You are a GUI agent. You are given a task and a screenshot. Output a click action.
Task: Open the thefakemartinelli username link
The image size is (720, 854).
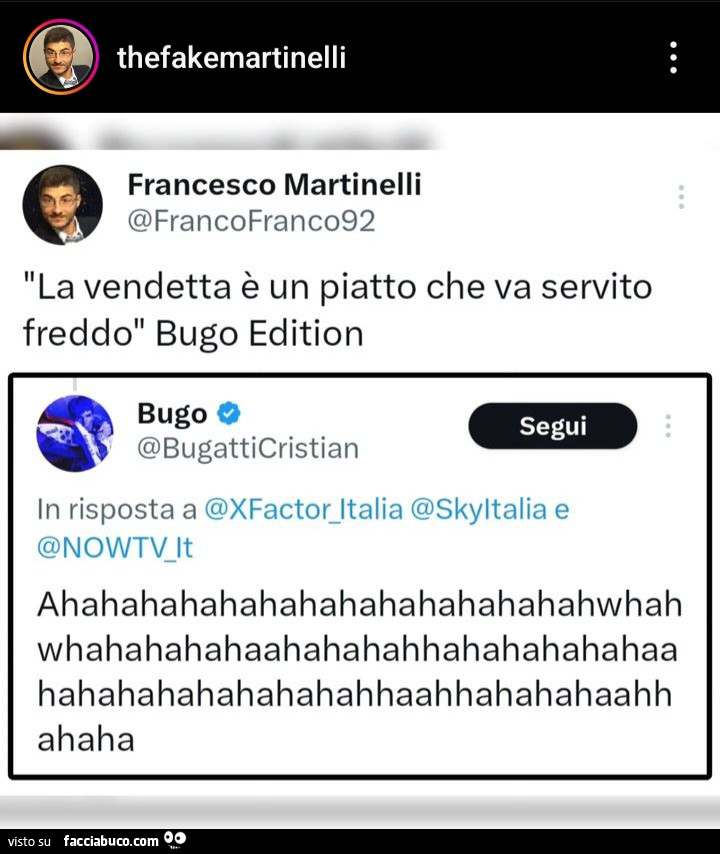point(231,58)
